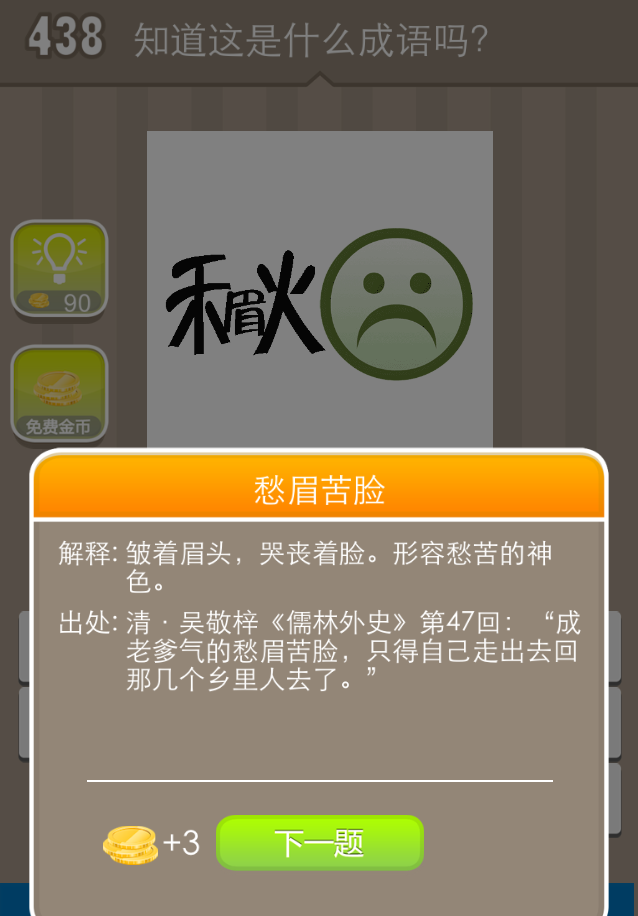638x916 pixels.
Task: Use the lightbulb hint costing 90 coins
Action: [59, 268]
